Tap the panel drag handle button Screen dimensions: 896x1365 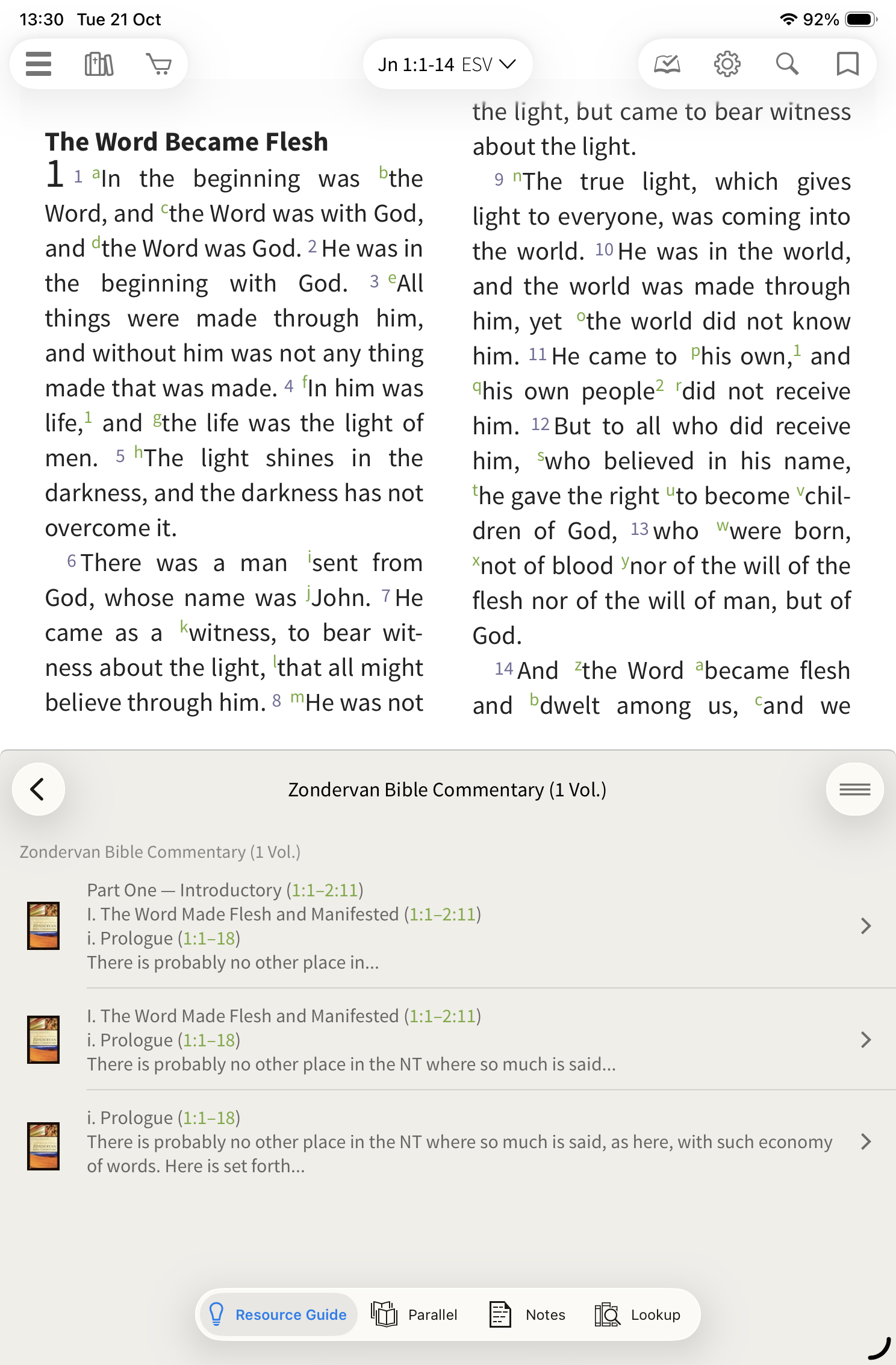[x=854, y=789]
